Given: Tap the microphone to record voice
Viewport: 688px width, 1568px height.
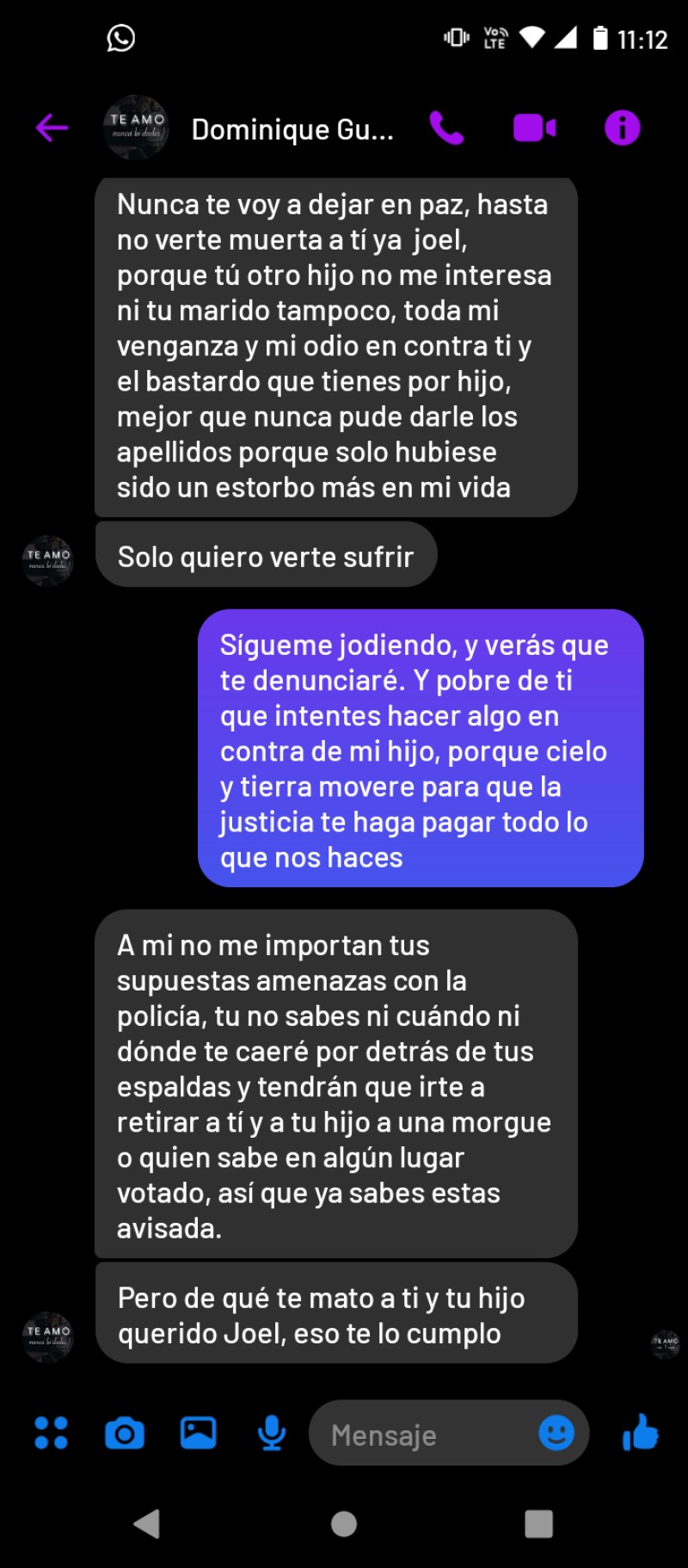Looking at the screenshot, I should click(272, 1433).
